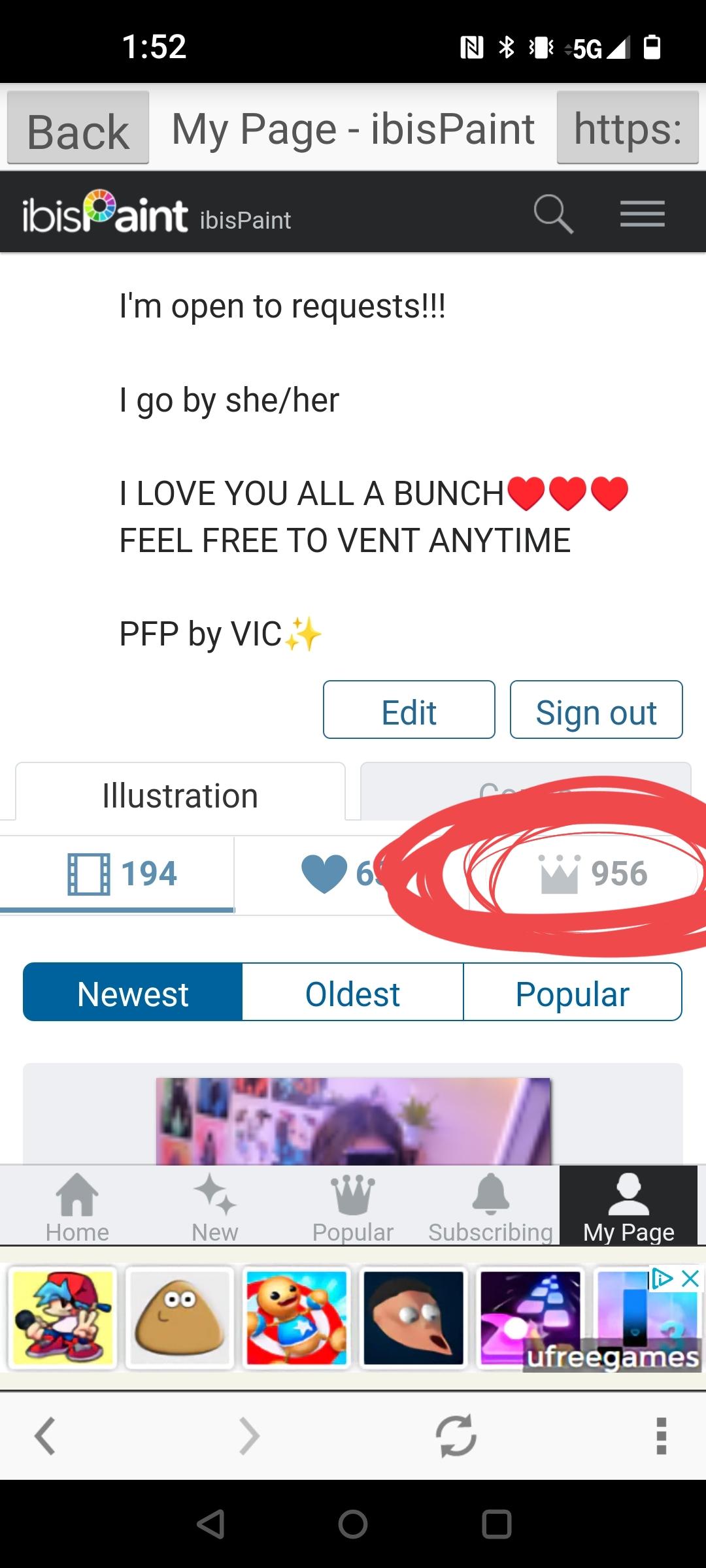Reload the page with the refresh icon

point(456,1435)
